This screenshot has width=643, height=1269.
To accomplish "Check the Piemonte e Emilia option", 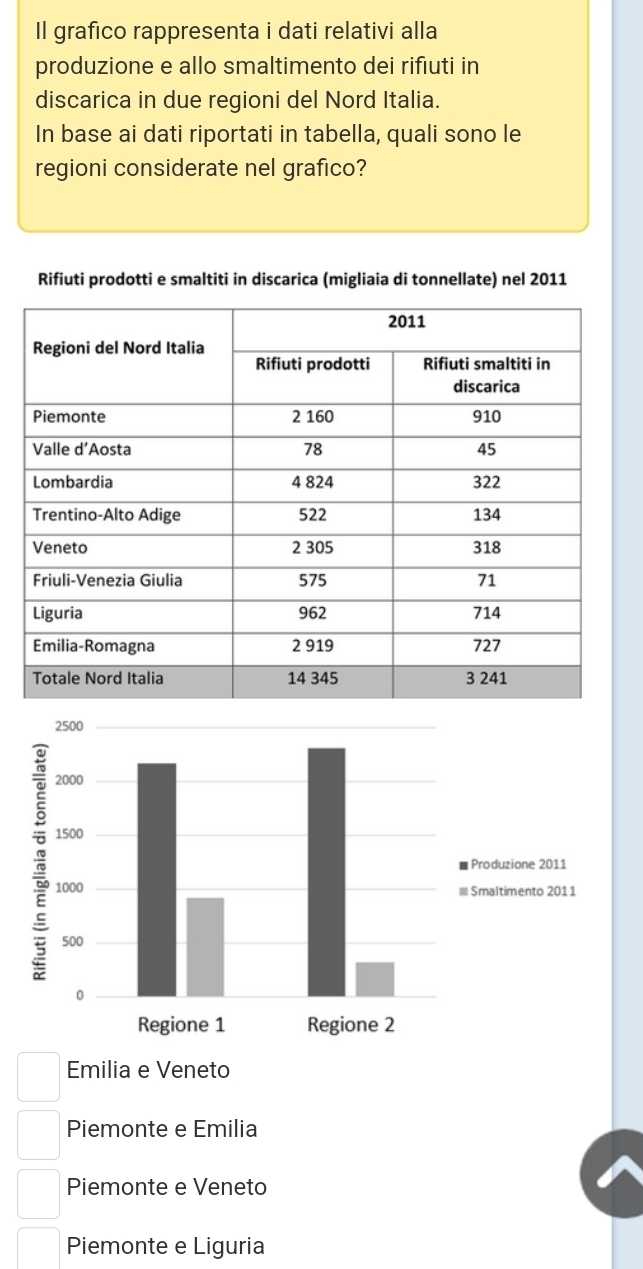I will pos(39,1131).
